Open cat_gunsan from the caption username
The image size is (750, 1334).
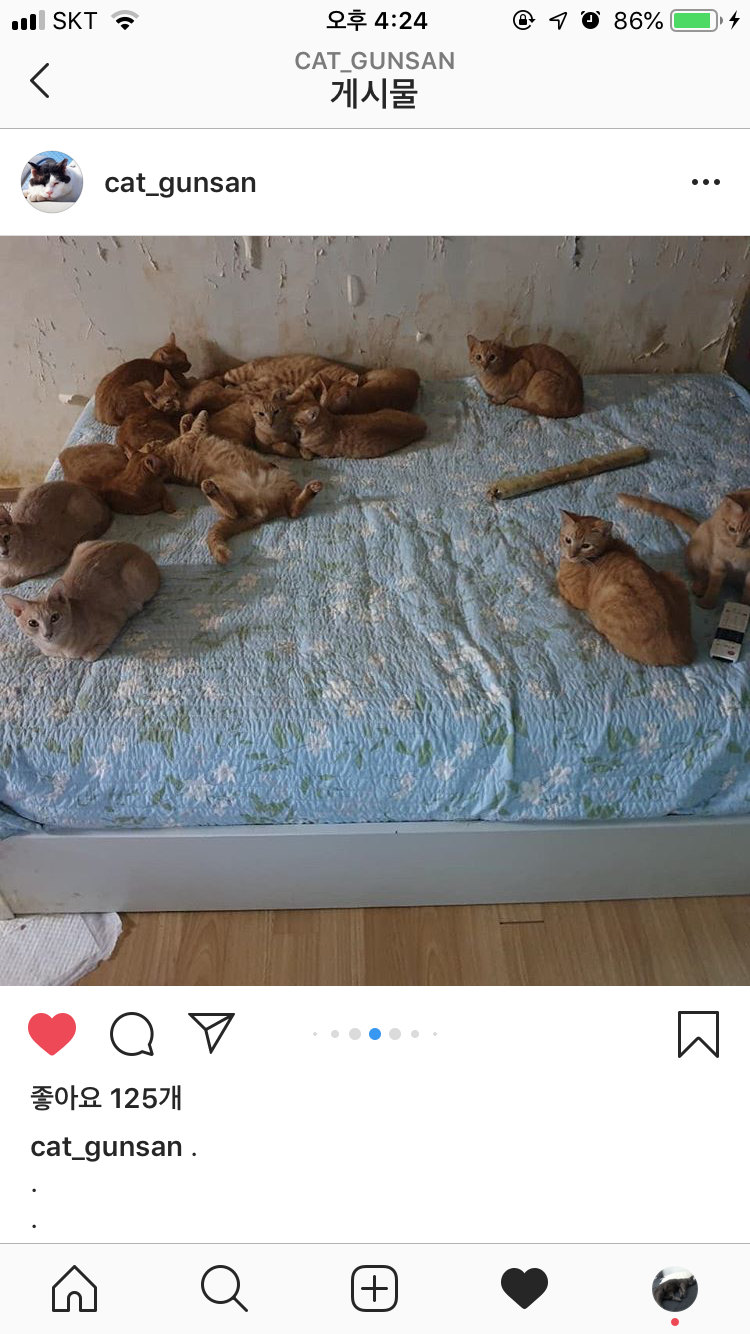(x=106, y=1146)
